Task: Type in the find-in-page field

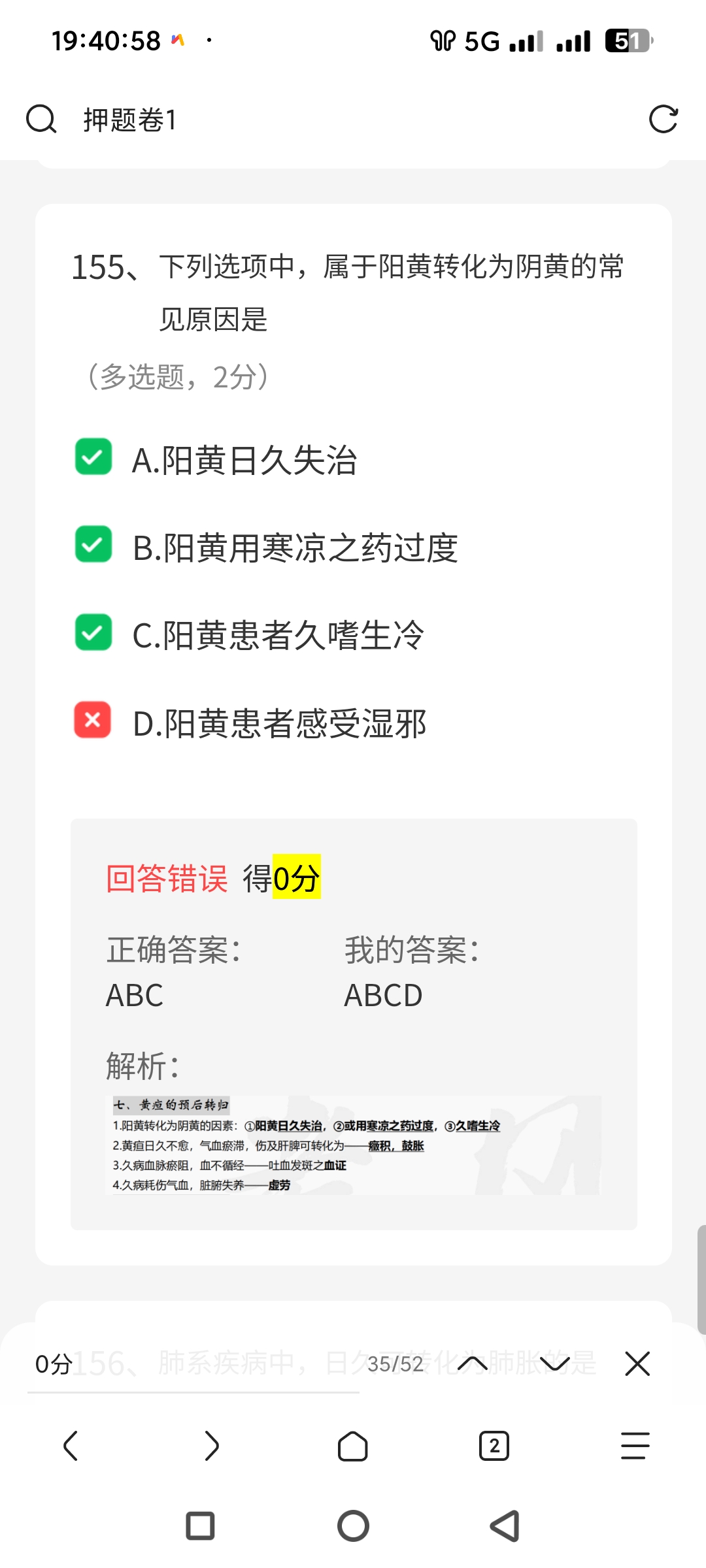Action: click(x=196, y=1364)
